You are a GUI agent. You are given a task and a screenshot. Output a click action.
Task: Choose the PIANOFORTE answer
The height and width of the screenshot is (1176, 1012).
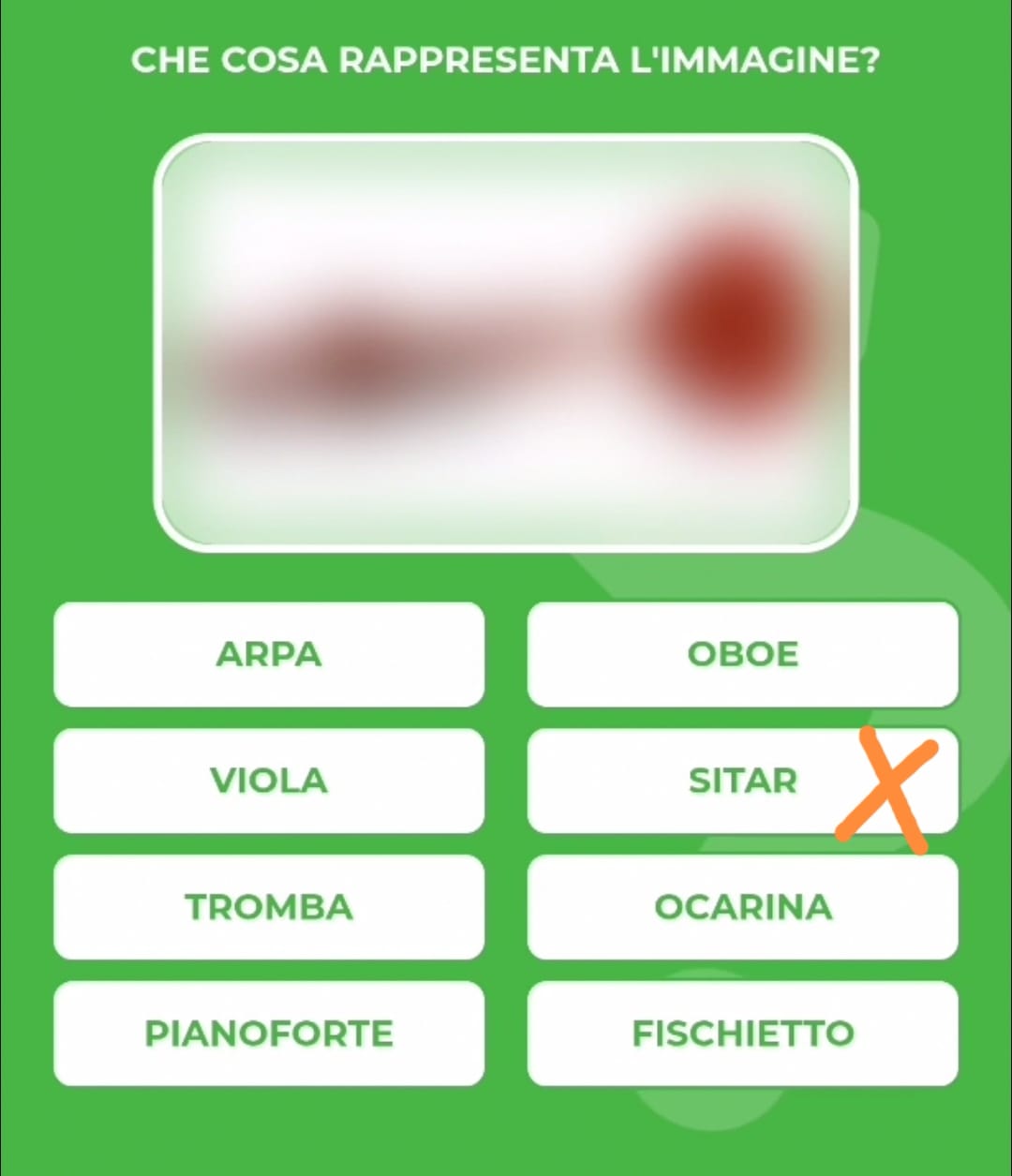click(269, 1034)
